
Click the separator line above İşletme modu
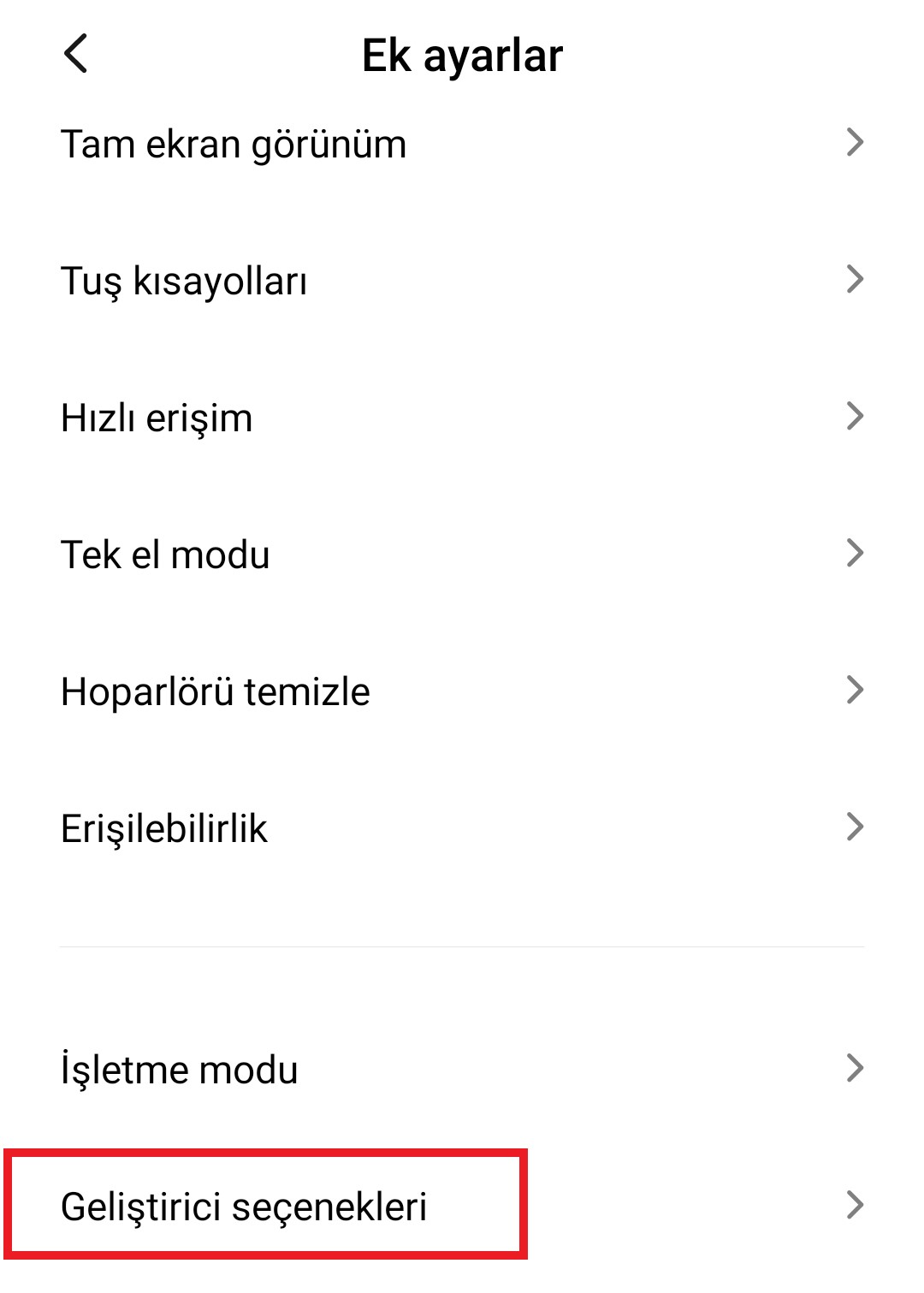tap(462, 946)
